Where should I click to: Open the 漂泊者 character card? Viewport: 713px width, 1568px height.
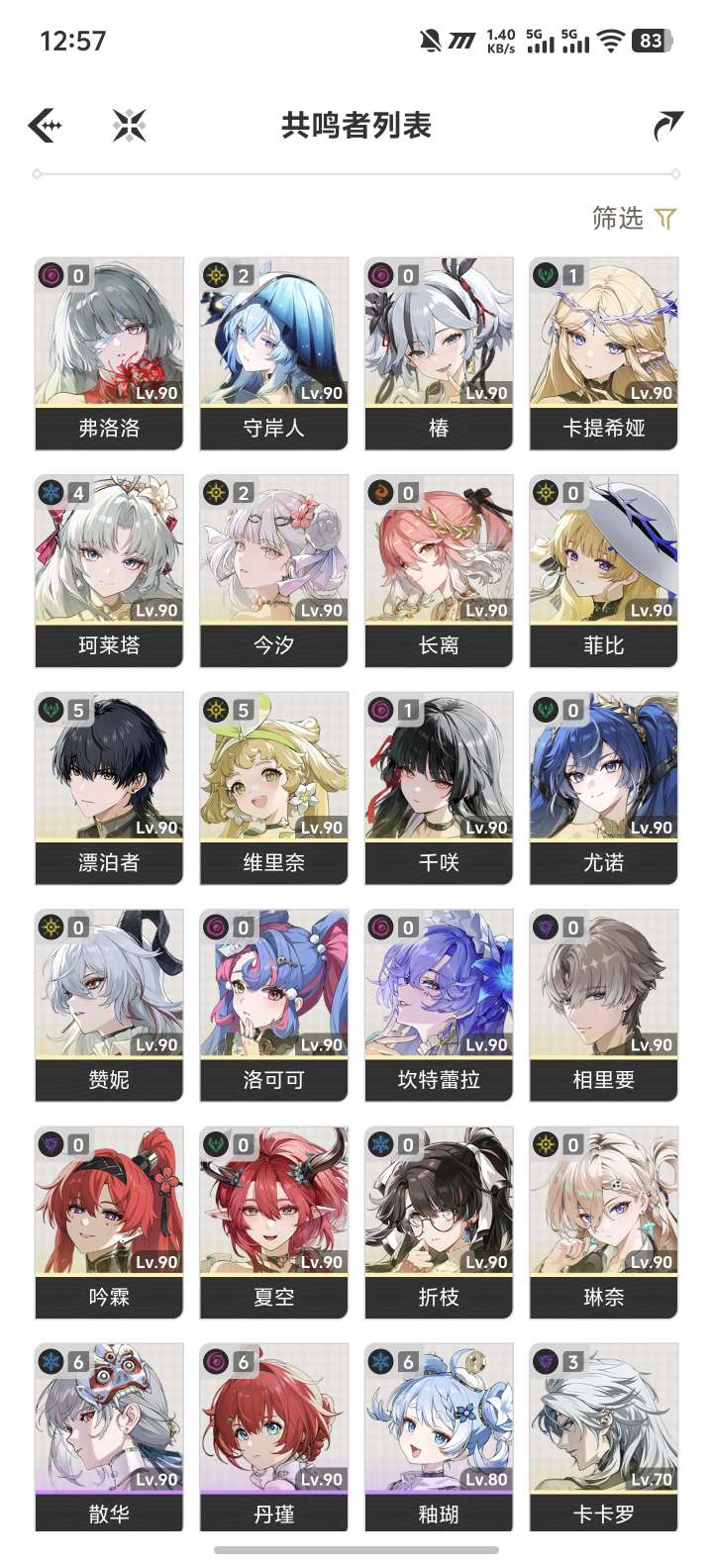[109, 788]
